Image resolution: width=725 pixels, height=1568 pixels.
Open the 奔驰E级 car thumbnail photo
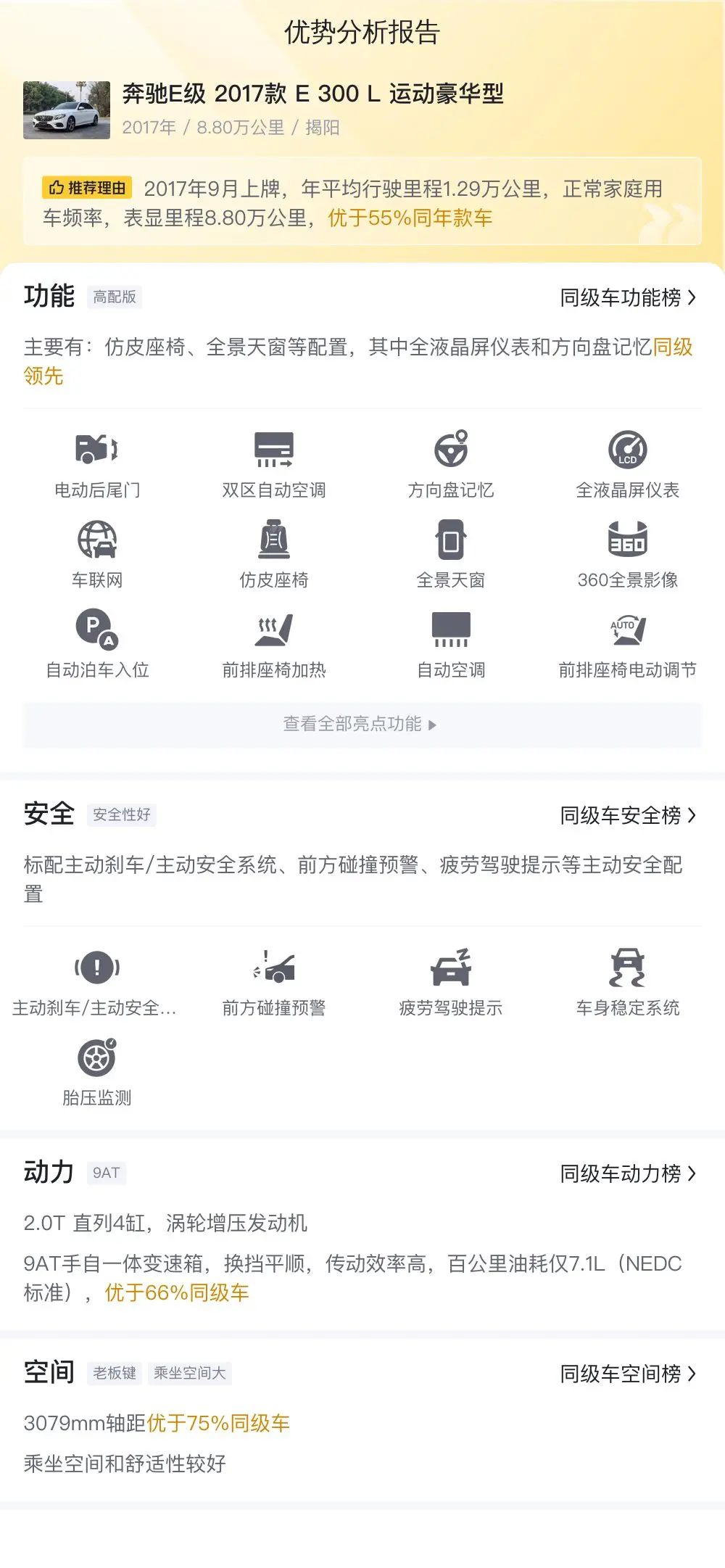click(x=67, y=110)
